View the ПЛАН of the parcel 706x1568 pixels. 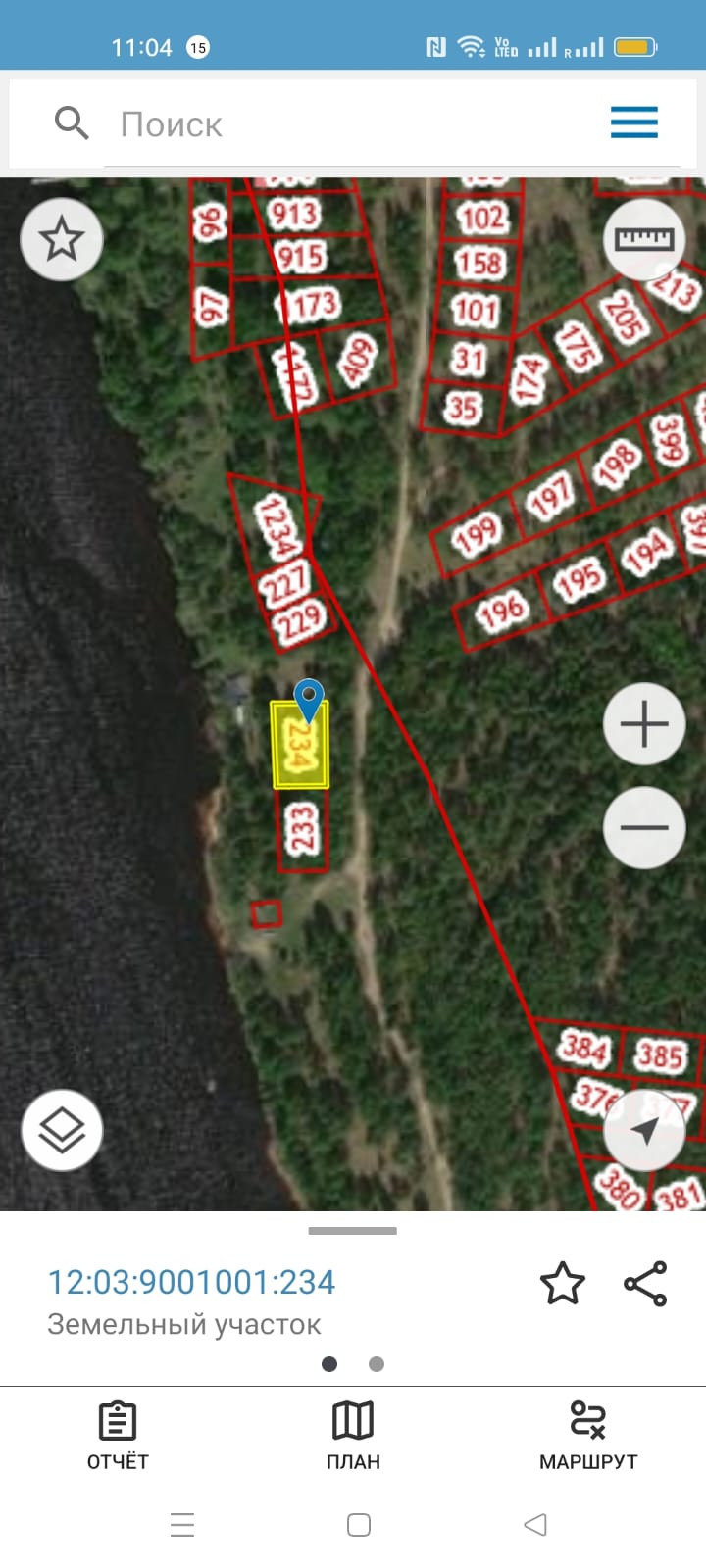[x=353, y=1435]
